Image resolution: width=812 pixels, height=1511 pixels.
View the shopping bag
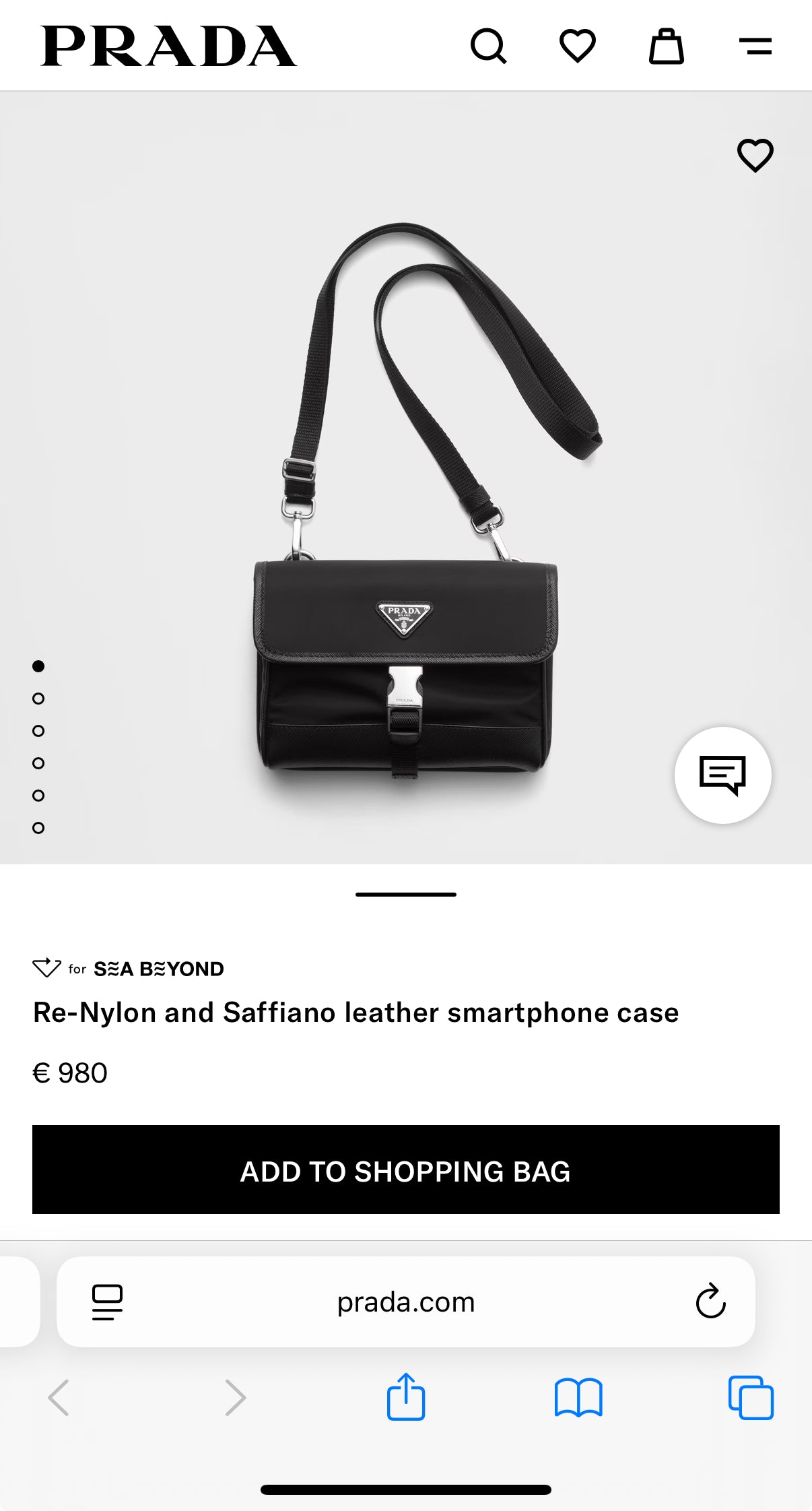pyautogui.click(x=666, y=46)
